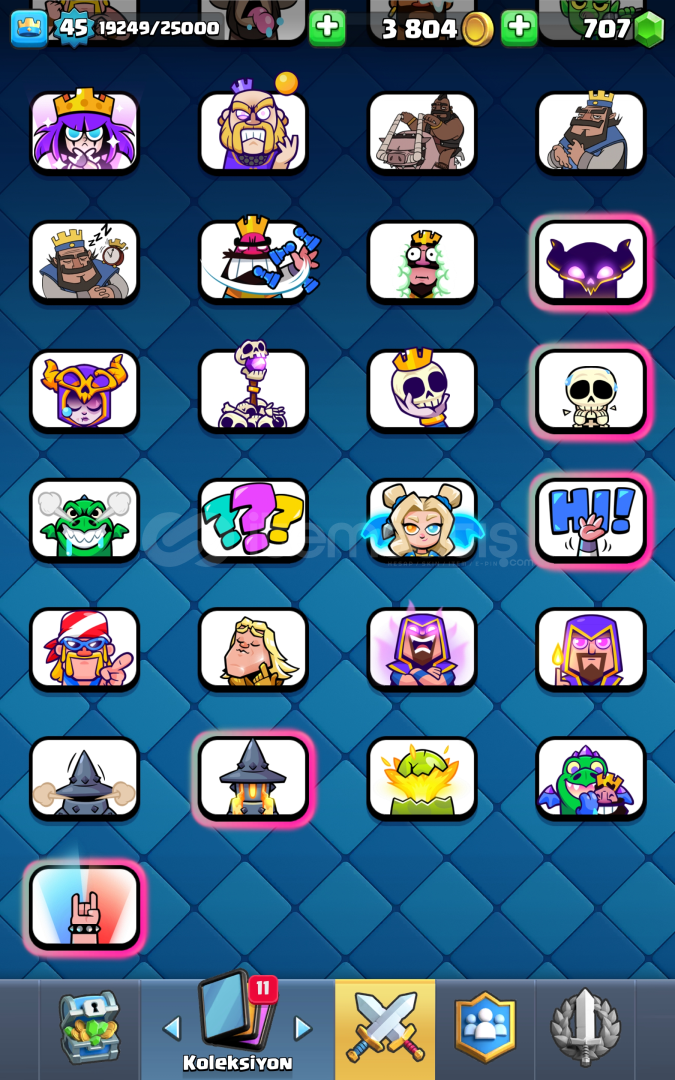Tap the hog rider emote

[422, 132]
